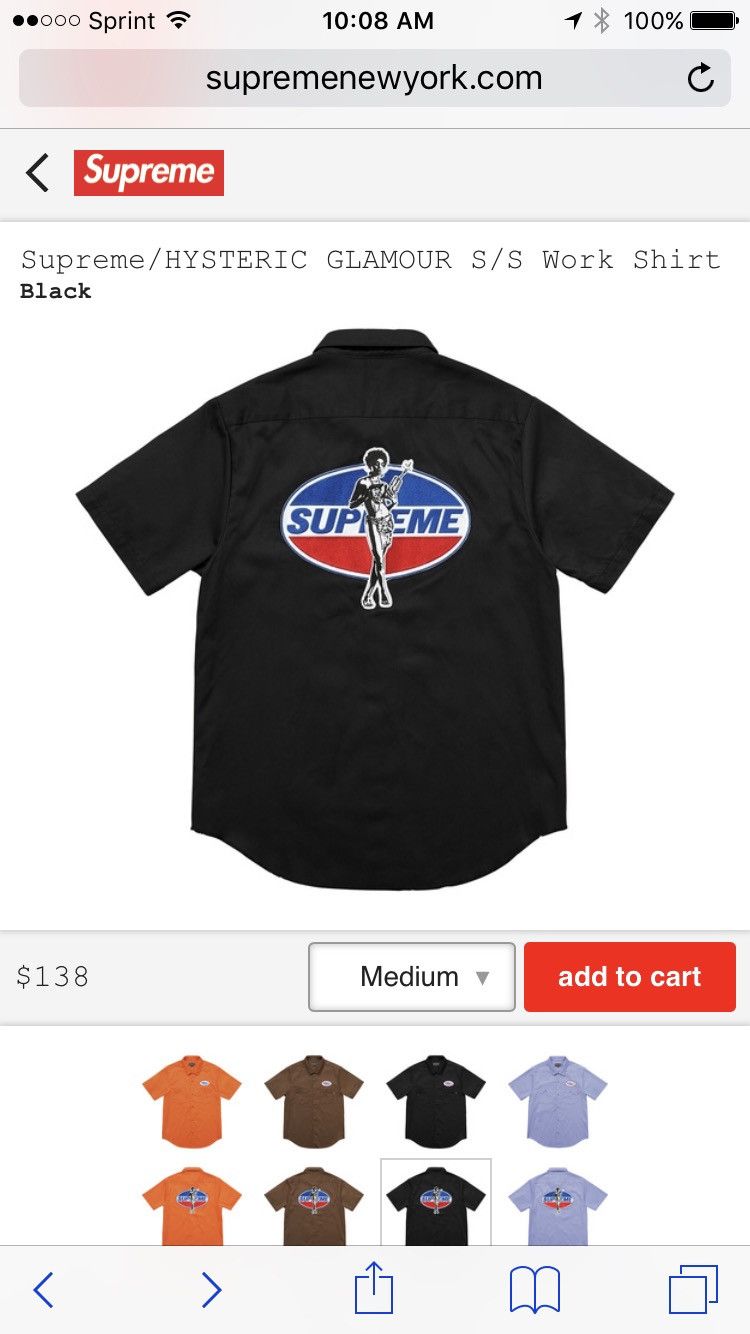
Task: View the orange shirt back image
Action: [x=191, y=1205]
